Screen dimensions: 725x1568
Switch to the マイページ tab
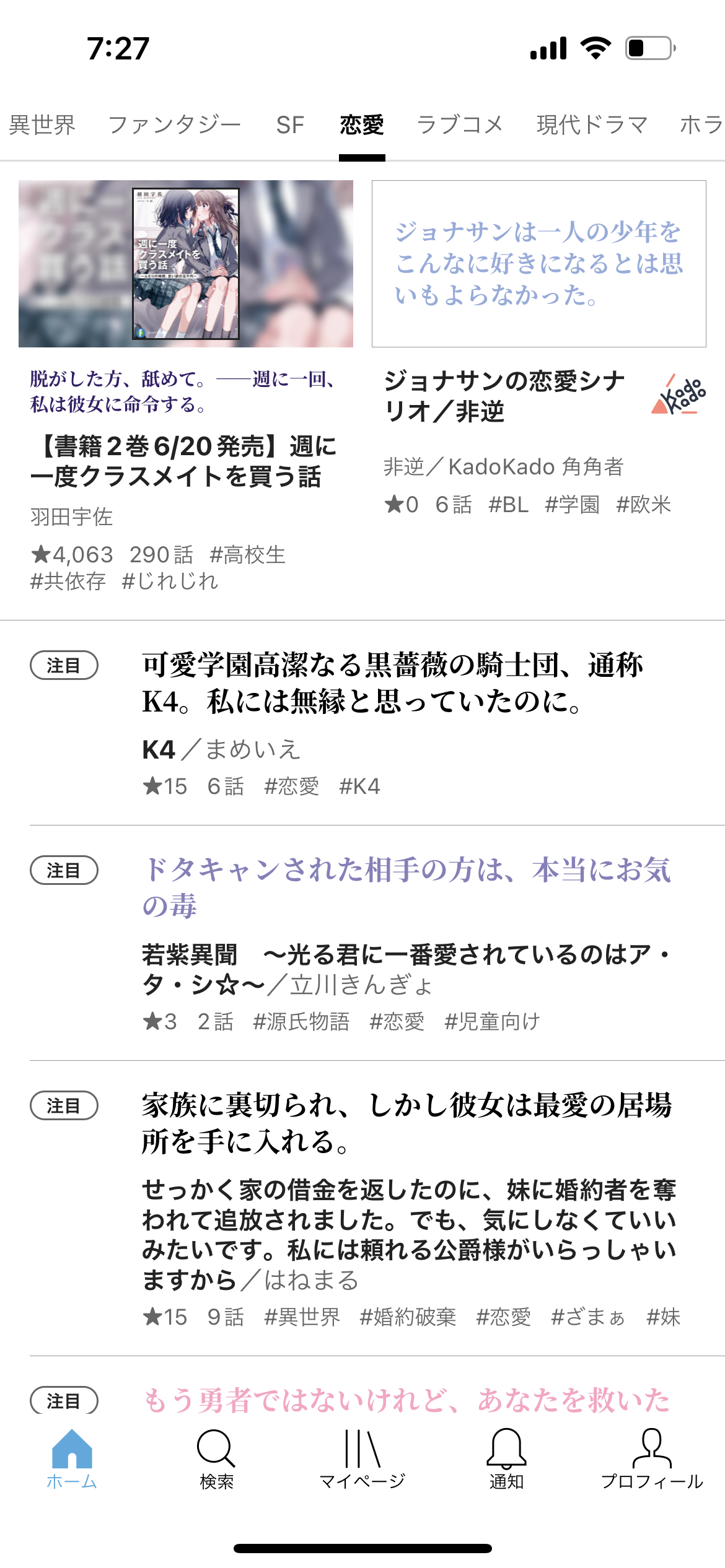[362, 1458]
